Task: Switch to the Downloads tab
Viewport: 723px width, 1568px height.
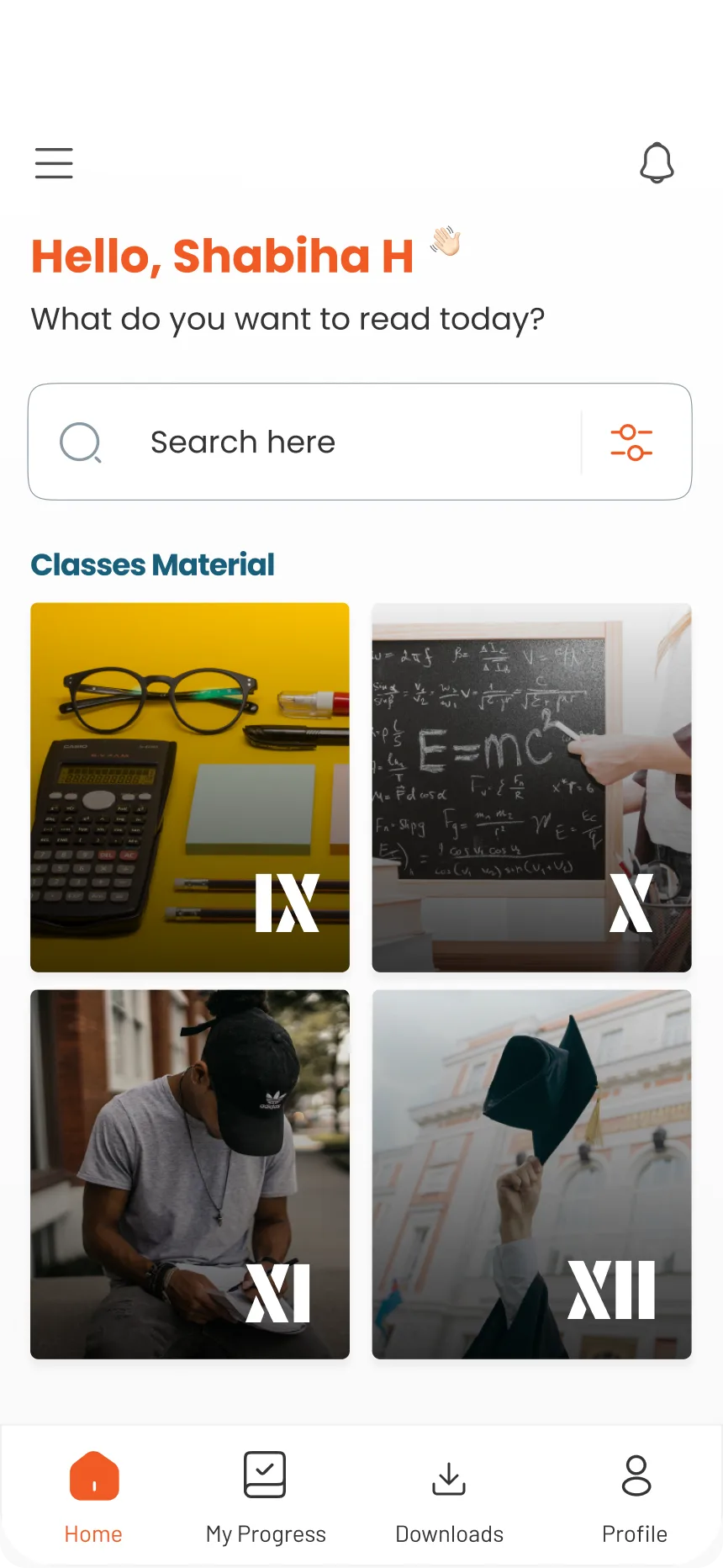Action: click(x=449, y=1497)
